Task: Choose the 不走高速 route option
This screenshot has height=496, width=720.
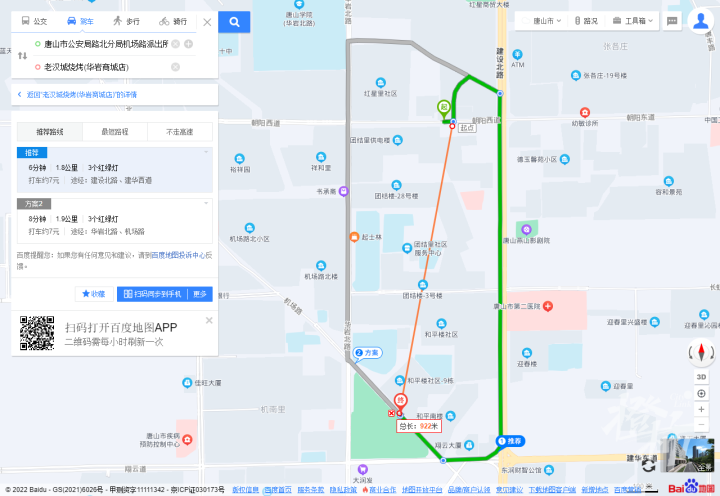Action: click(x=179, y=132)
